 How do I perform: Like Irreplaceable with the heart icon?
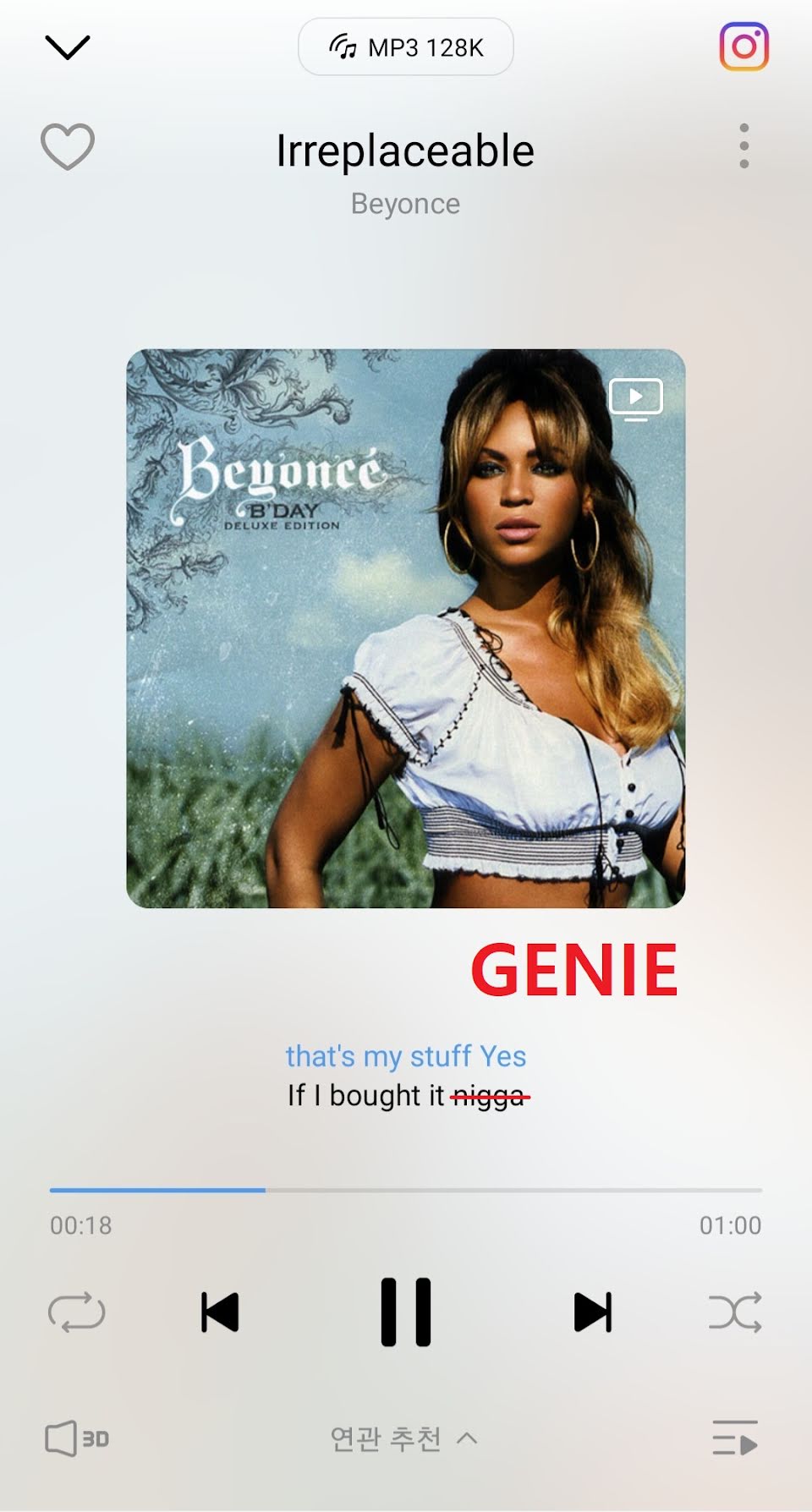(x=68, y=146)
